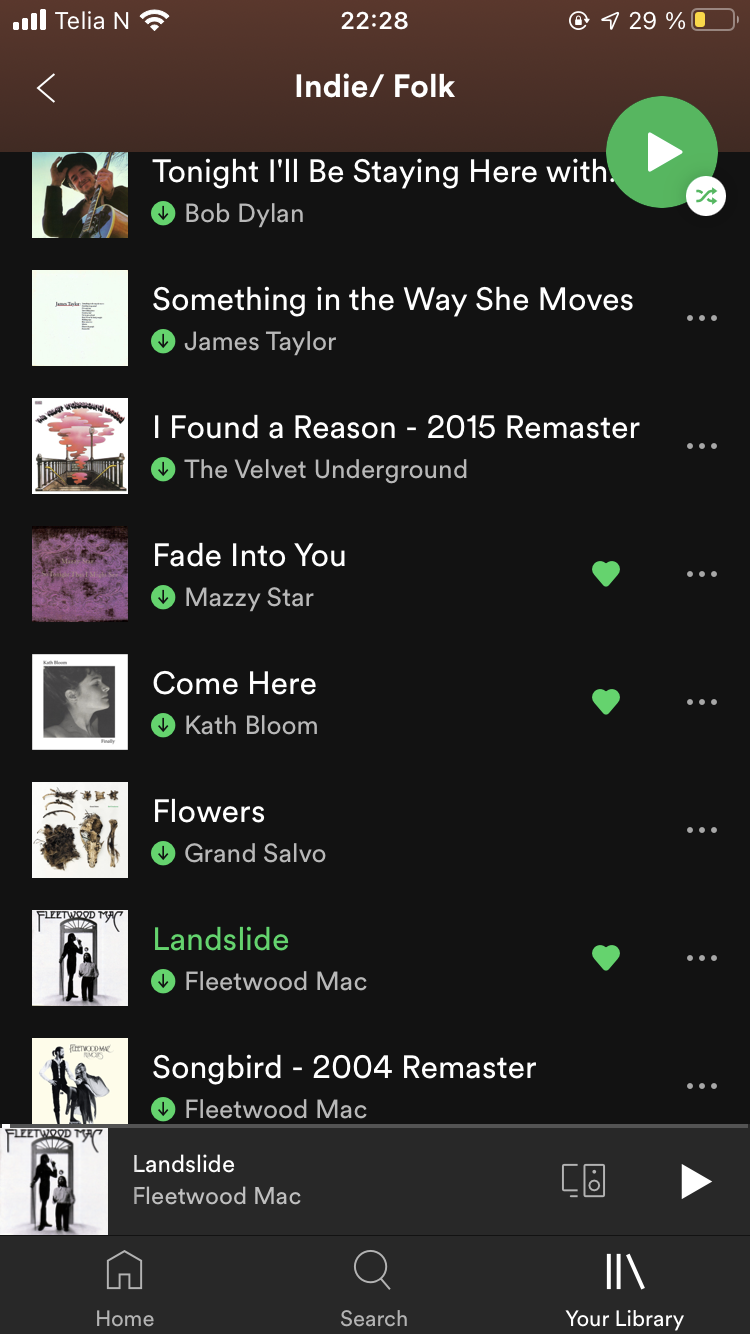Go back from the Indie/ Folk playlist
This screenshot has height=1334, width=750.
coord(46,88)
